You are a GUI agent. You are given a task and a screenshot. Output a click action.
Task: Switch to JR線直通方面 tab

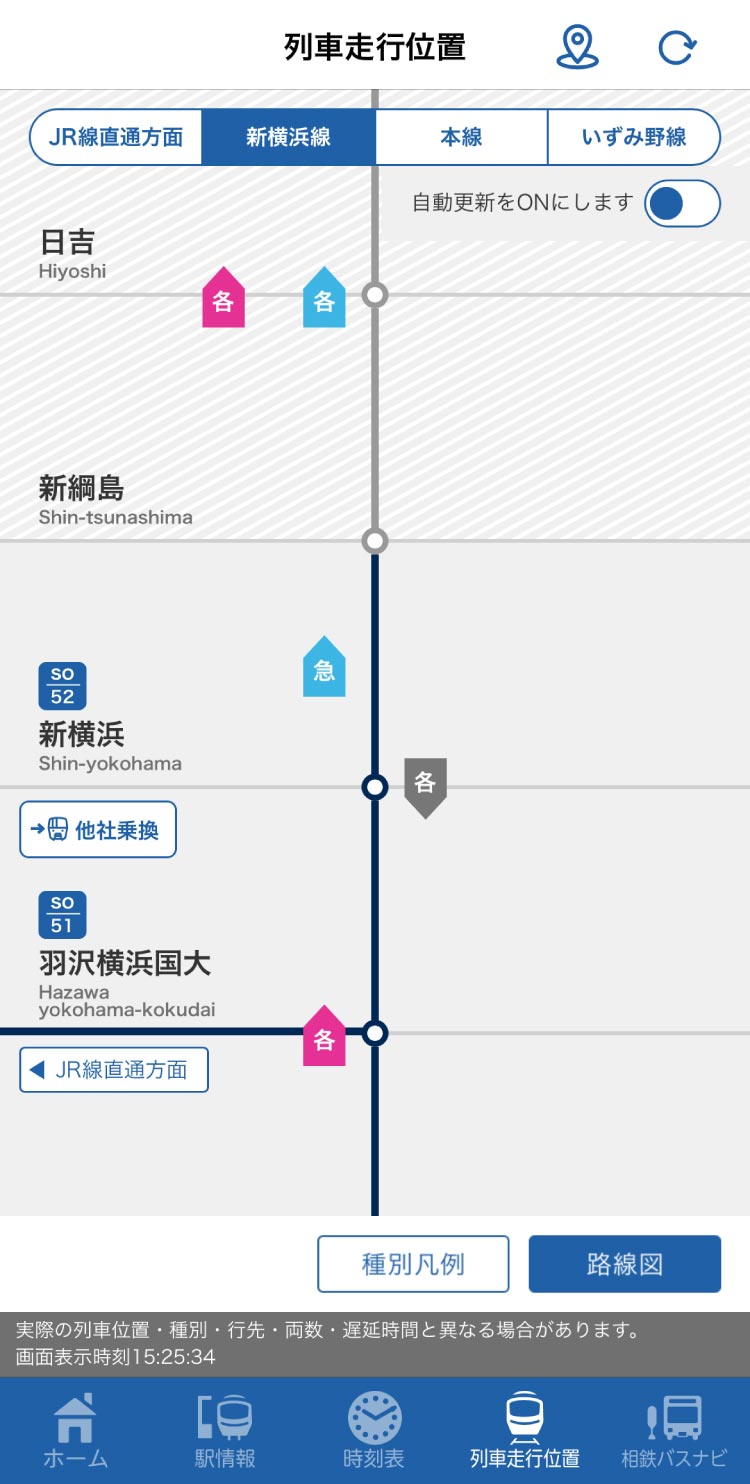[116, 137]
